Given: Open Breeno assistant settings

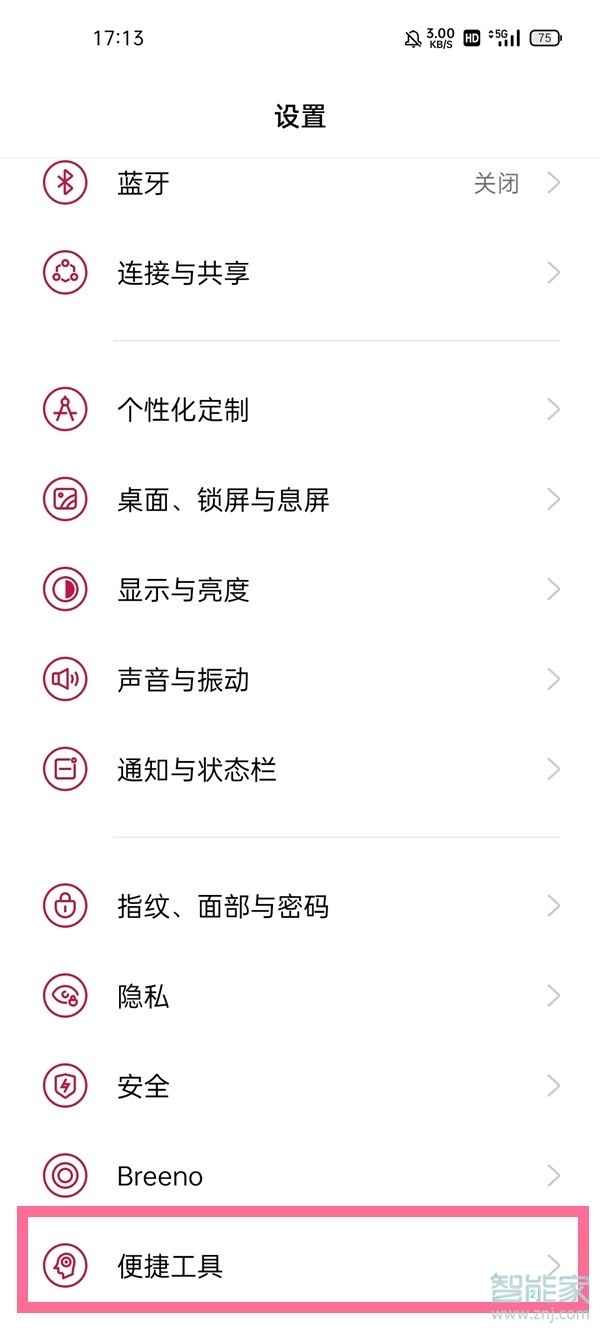Looking at the screenshot, I should 300,1176.
